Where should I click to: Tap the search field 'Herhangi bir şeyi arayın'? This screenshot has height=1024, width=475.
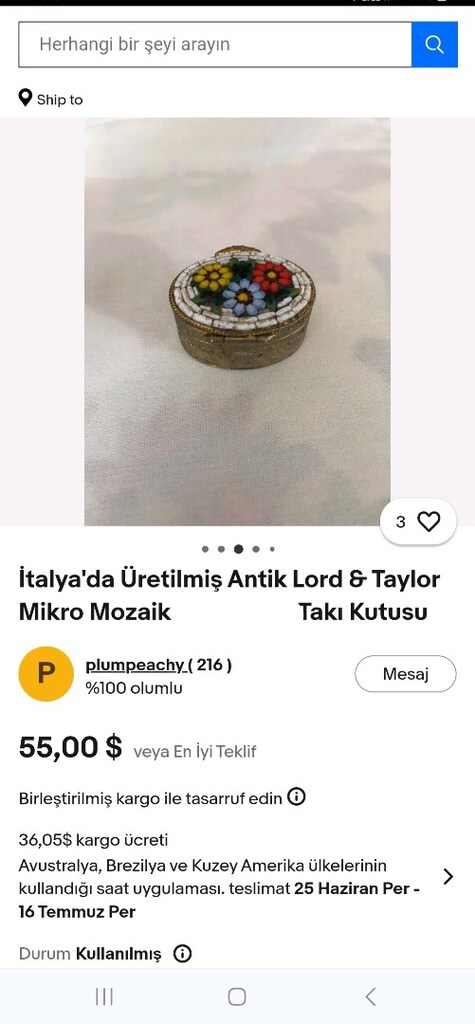pyautogui.click(x=215, y=44)
